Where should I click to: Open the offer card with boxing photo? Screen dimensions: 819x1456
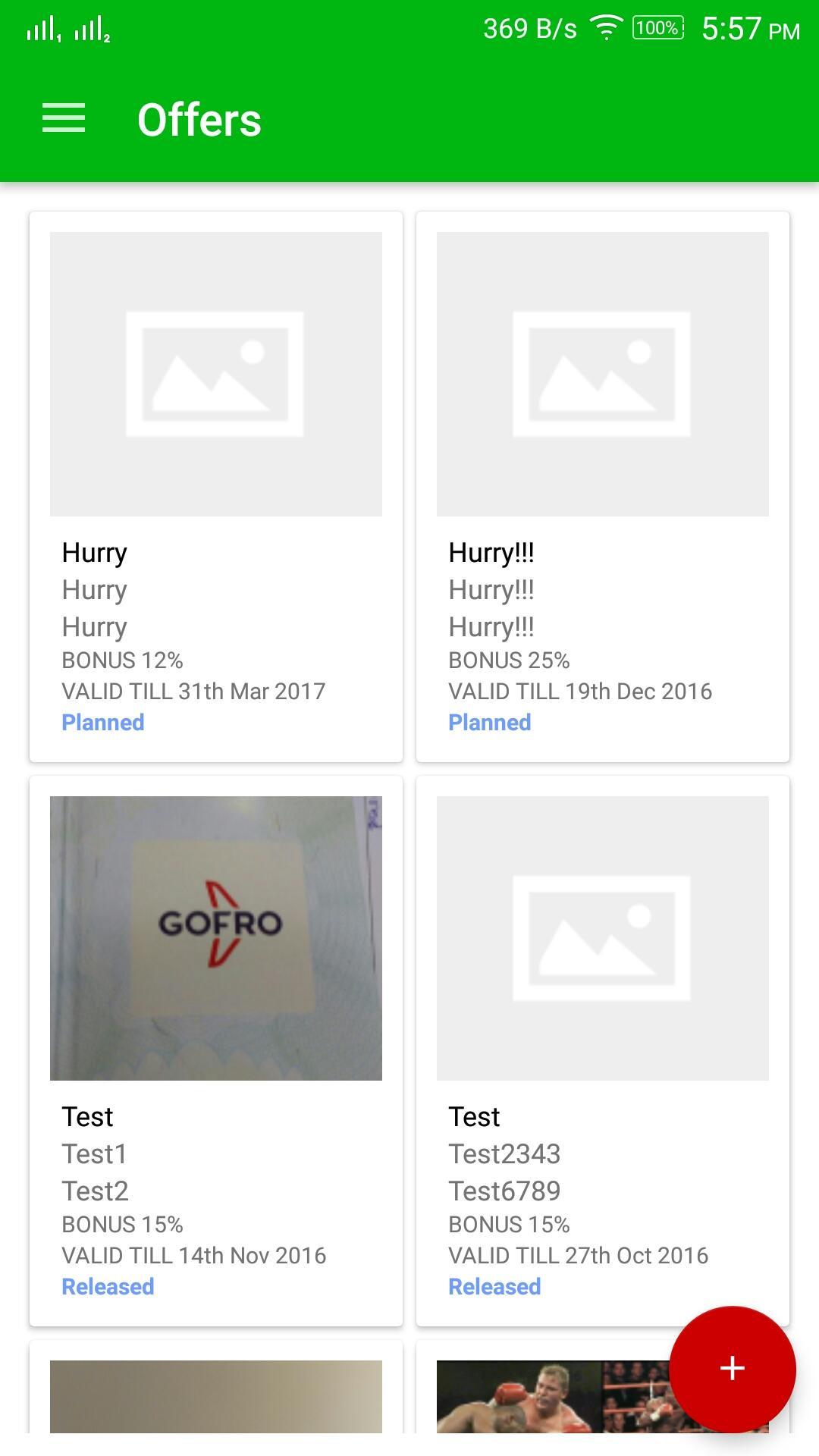pyautogui.click(x=546, y=1397)
